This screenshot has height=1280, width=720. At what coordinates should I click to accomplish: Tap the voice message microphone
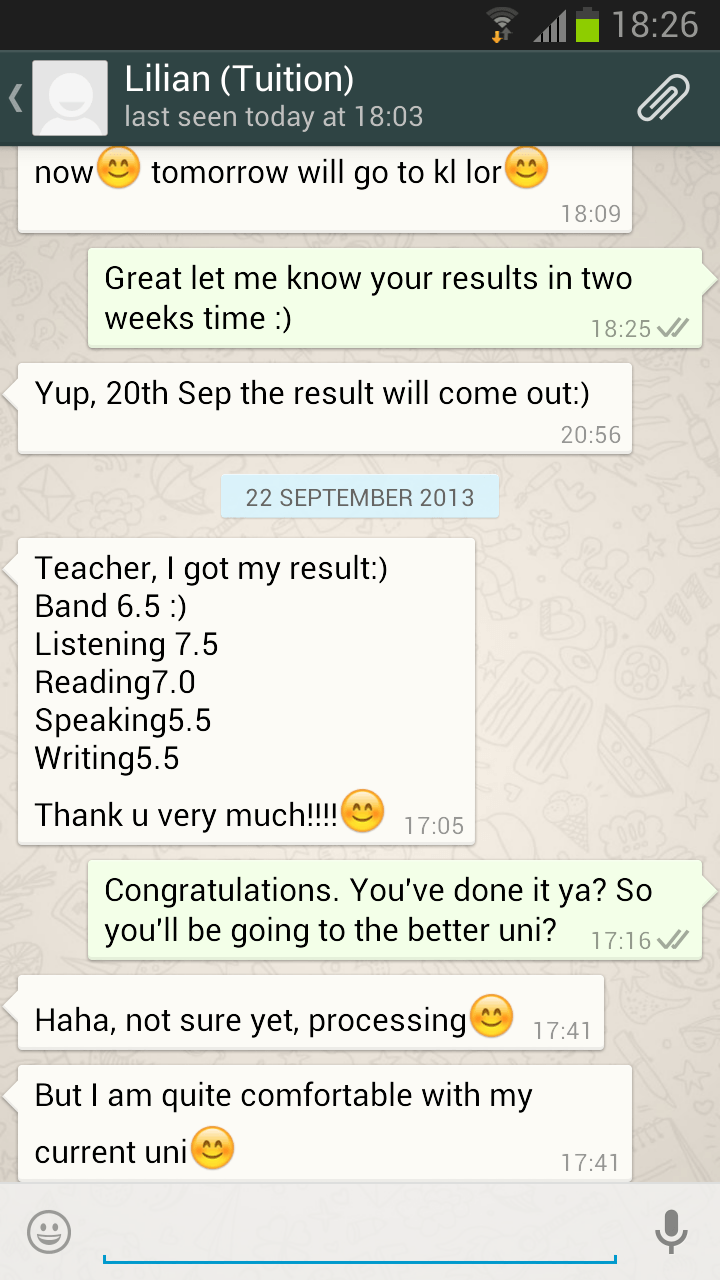click(x=671, y=1231)
